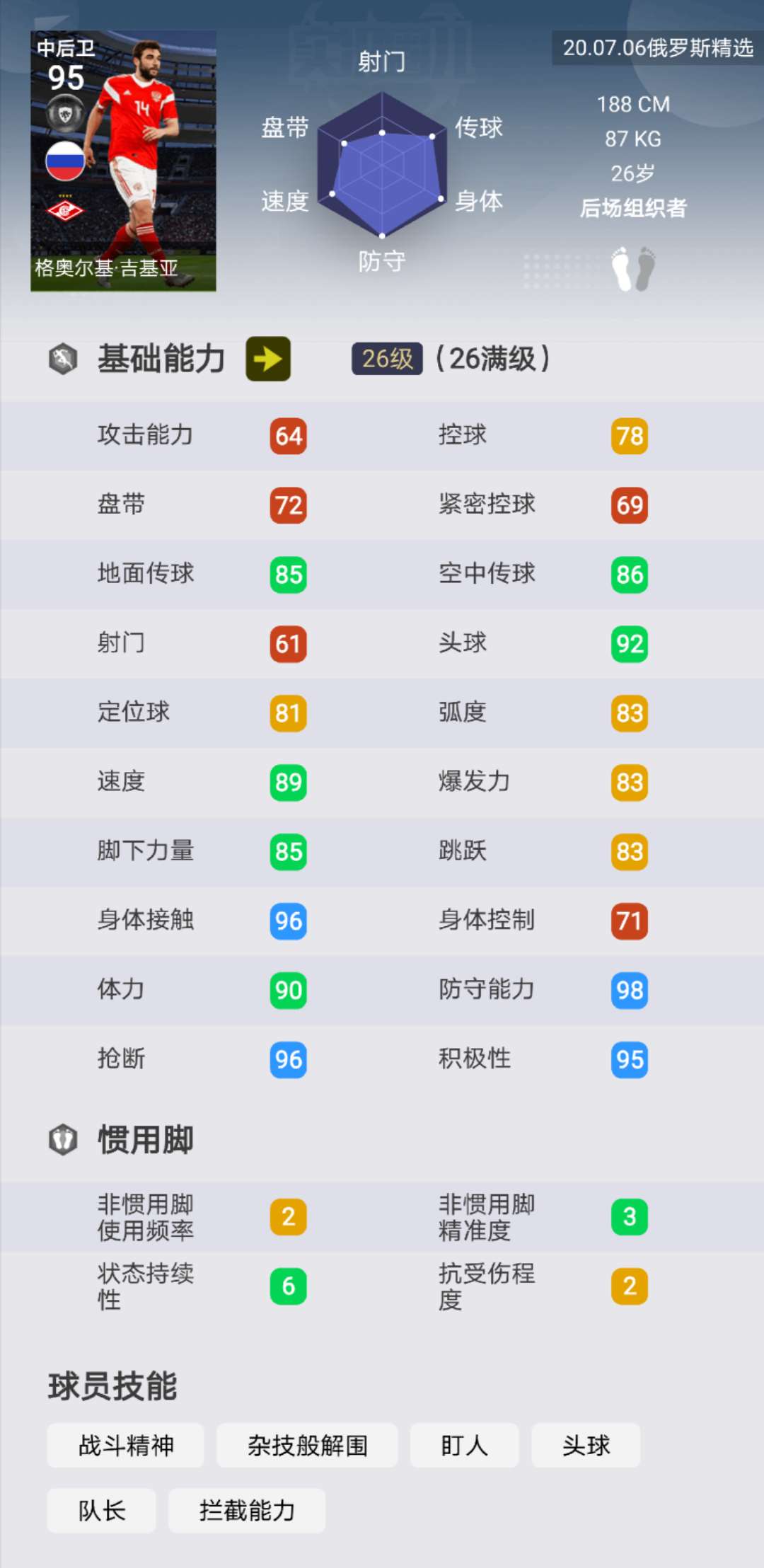Select the 惯用脚 footprint icon
This screenshot has width=764, height=1568.
pyautogui.click(x=62, y=1139)
